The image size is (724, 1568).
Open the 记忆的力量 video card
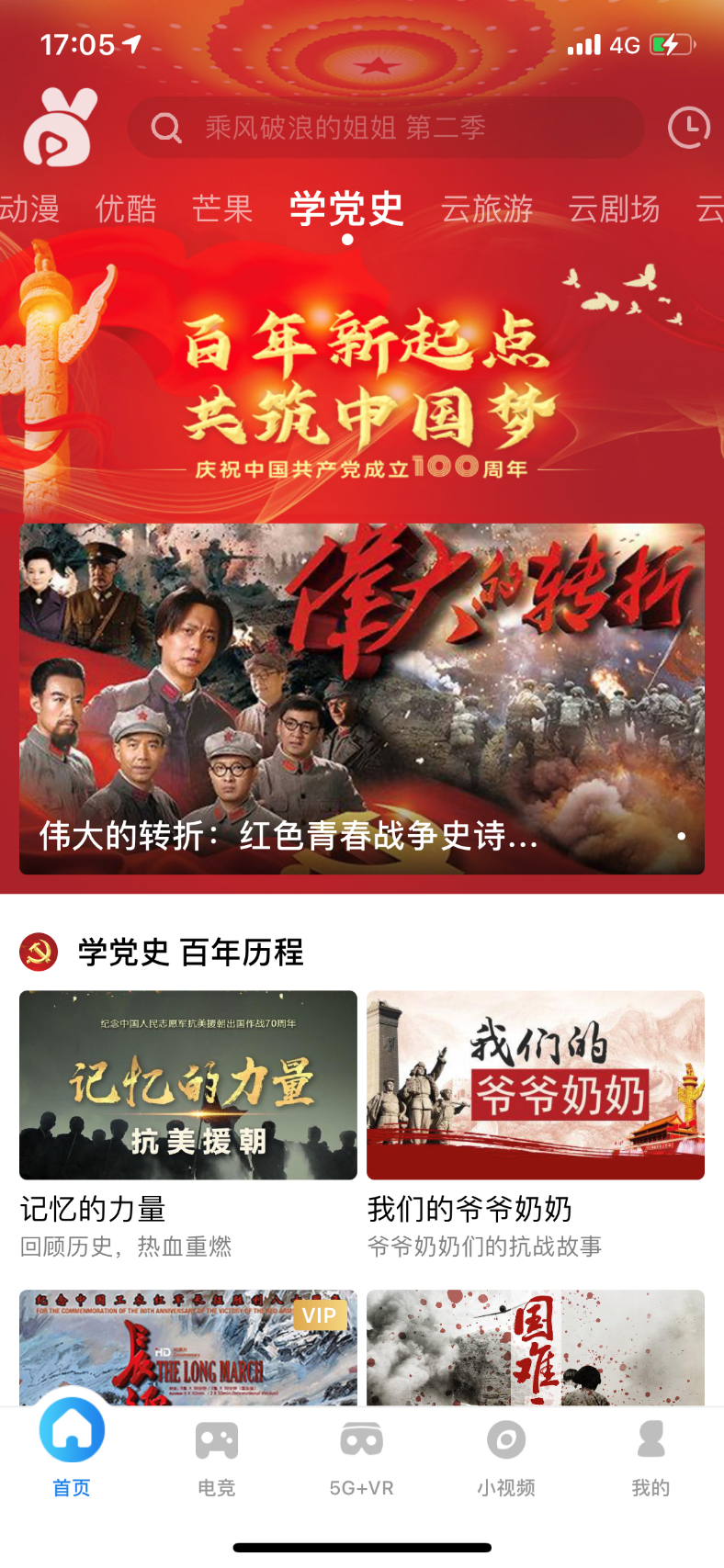[x=188, y=1085]
